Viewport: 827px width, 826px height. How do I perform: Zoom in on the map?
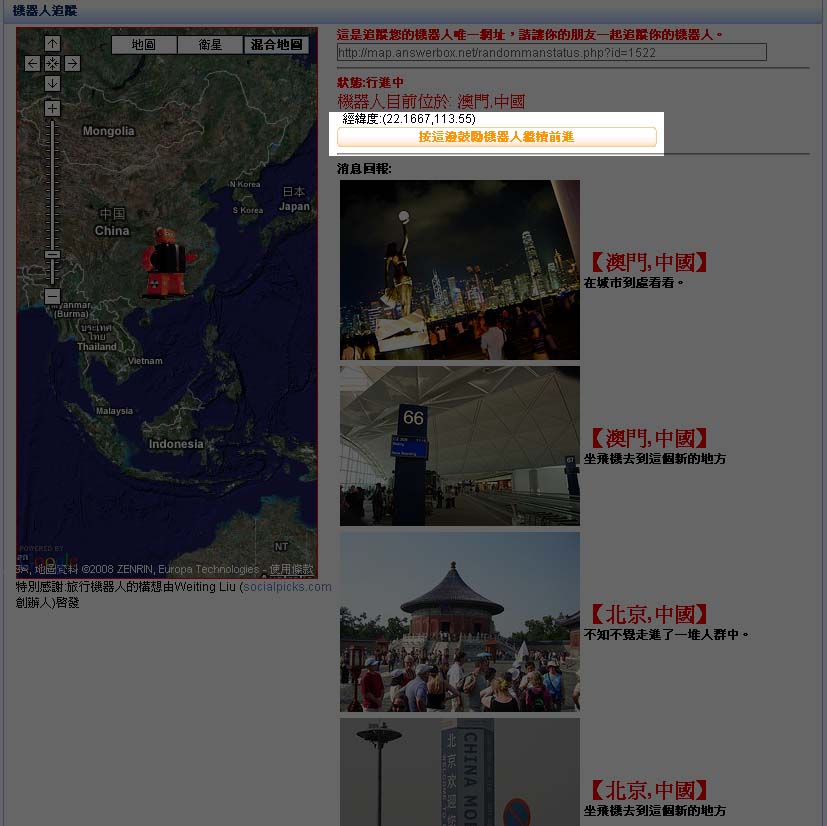[x=52, y=108]
